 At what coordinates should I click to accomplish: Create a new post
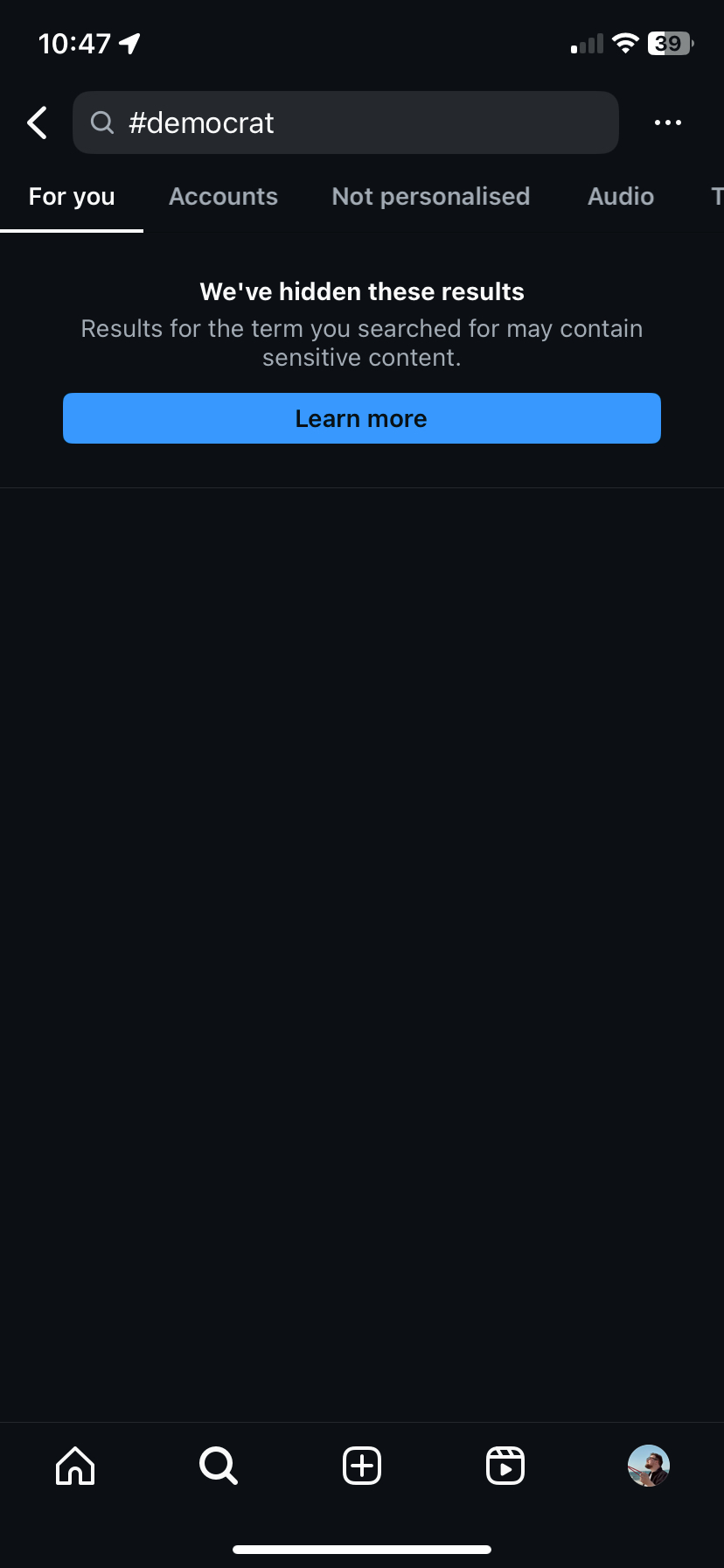point(361,1465)
